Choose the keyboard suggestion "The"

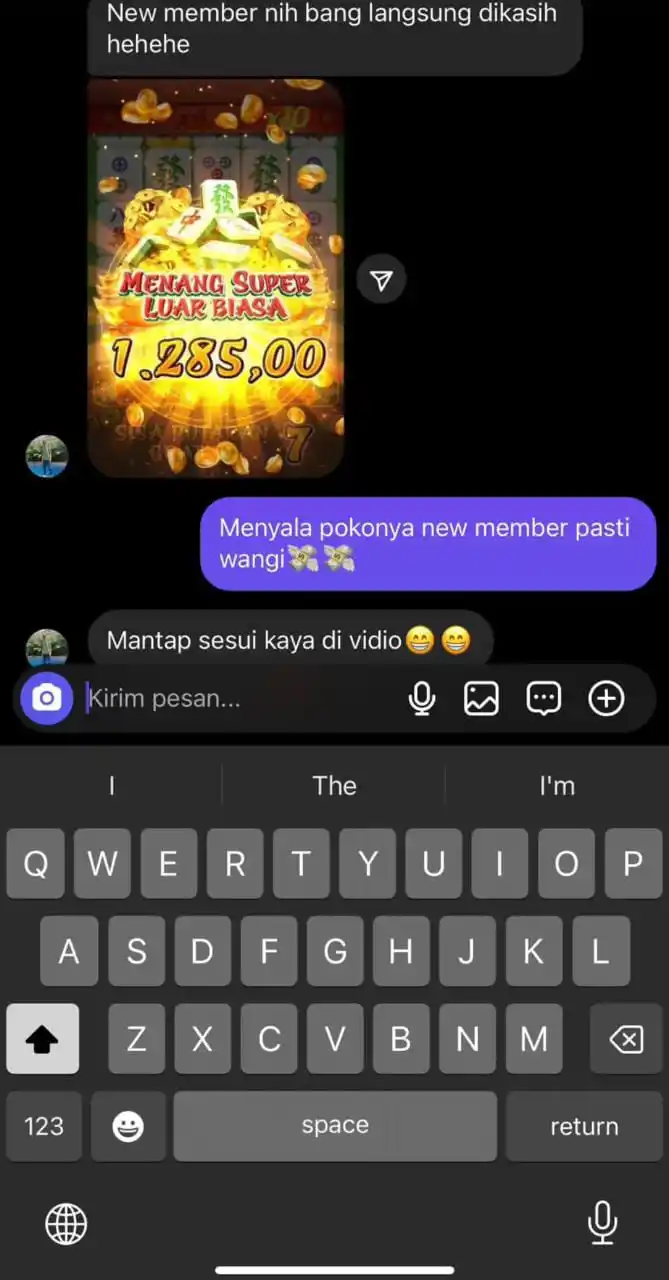pos(334,786)
